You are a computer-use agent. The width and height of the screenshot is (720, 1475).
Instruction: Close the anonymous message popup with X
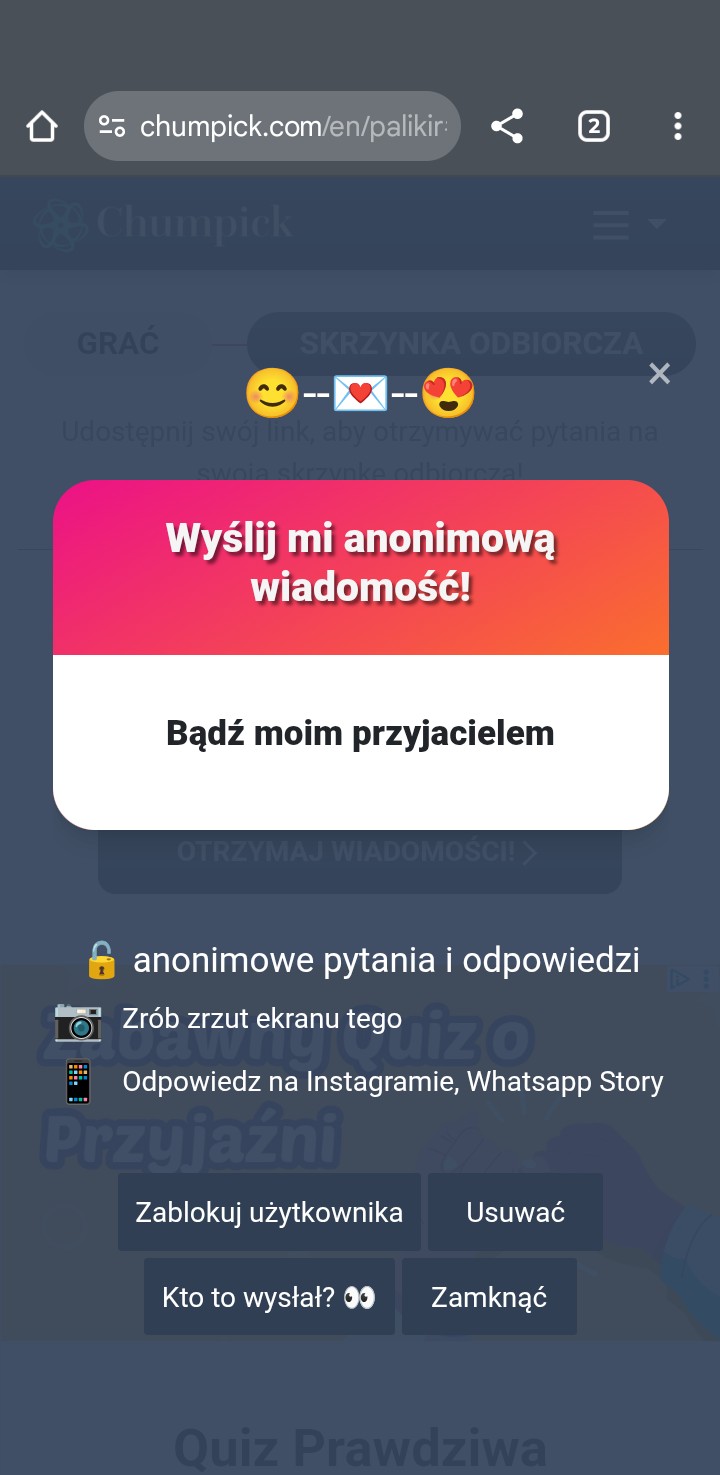point(659,374)
